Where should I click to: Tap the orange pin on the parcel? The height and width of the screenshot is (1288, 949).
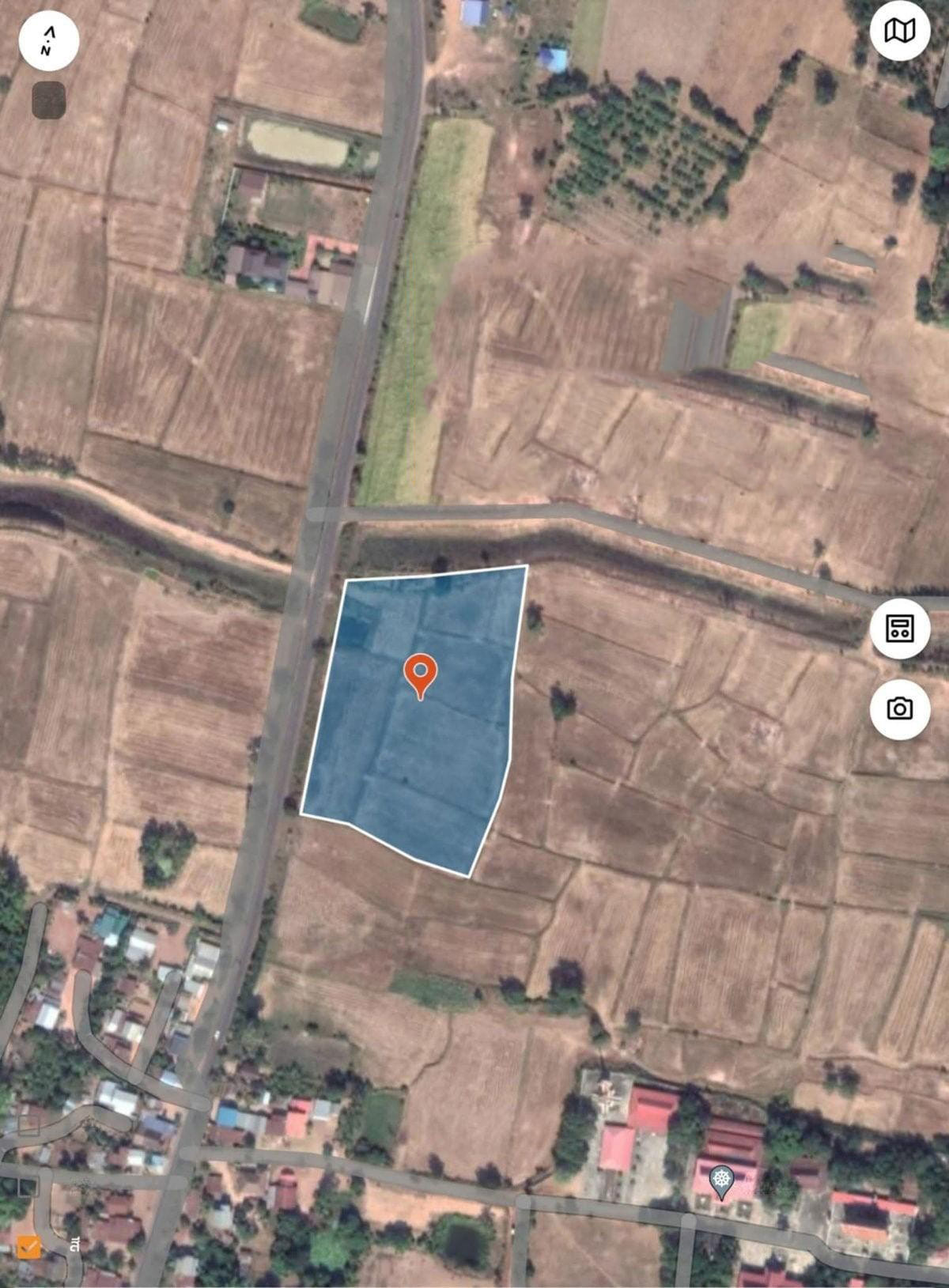(x=420, y=674)
